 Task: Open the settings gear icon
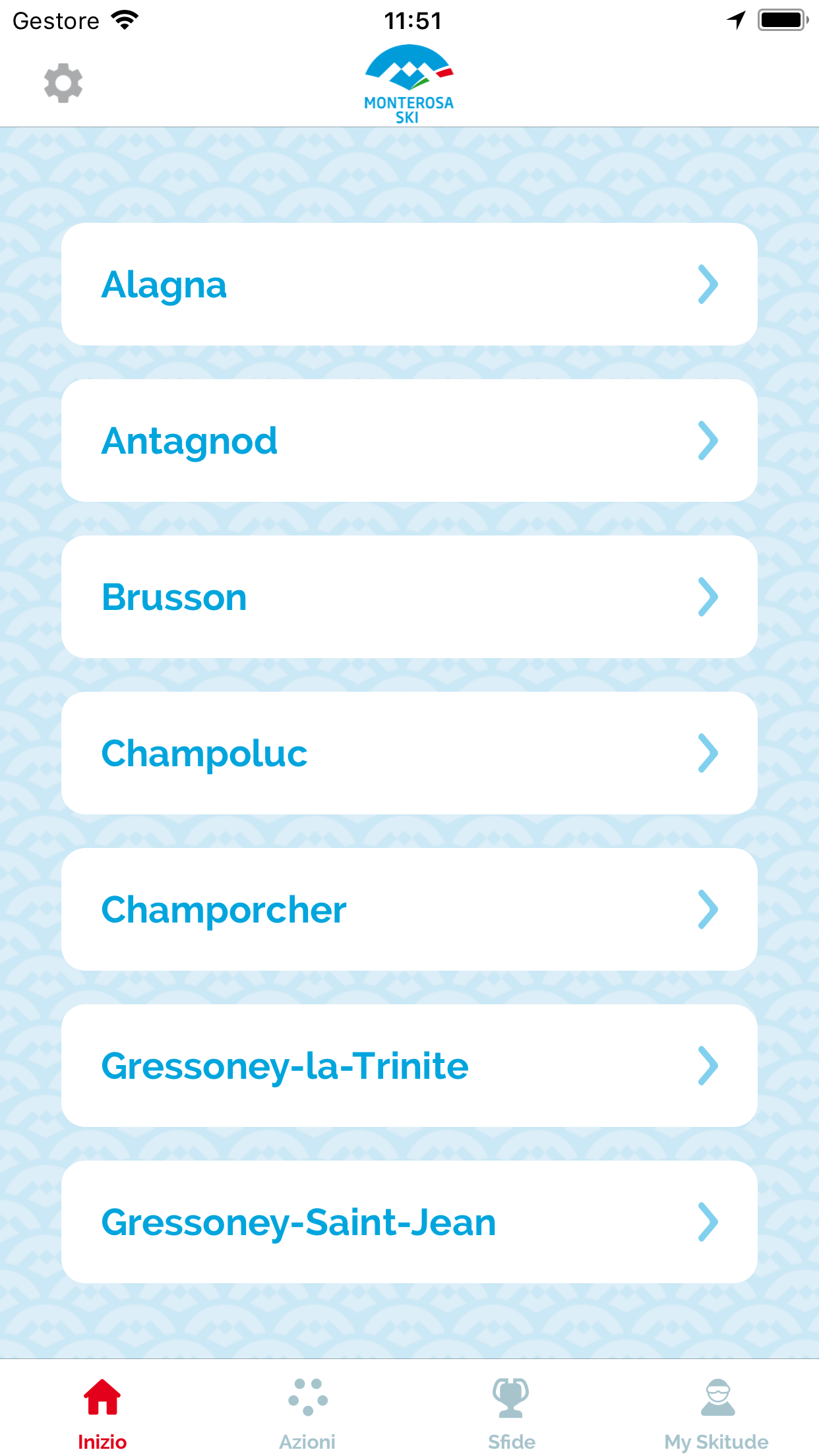tap(63, 83)
